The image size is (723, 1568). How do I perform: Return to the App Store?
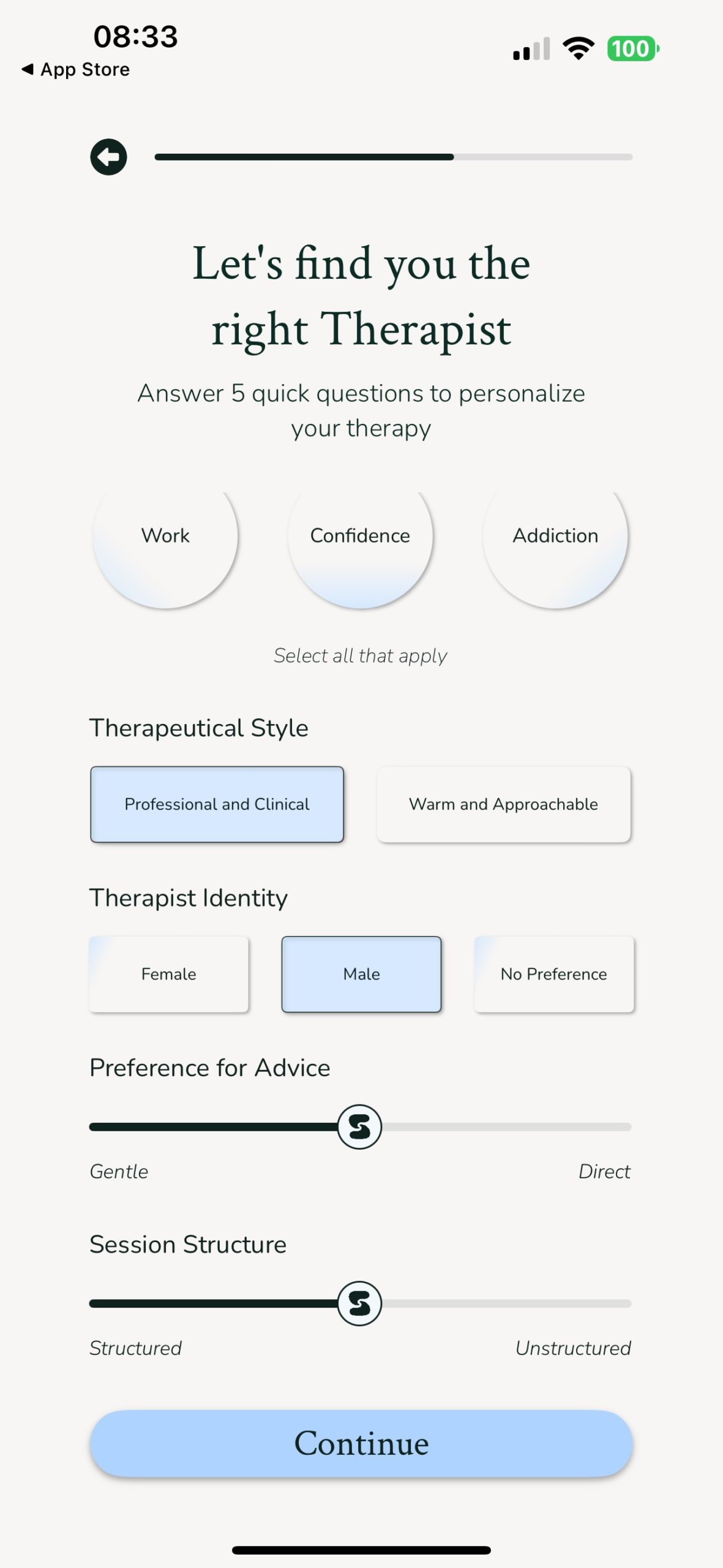coord(76,70)
